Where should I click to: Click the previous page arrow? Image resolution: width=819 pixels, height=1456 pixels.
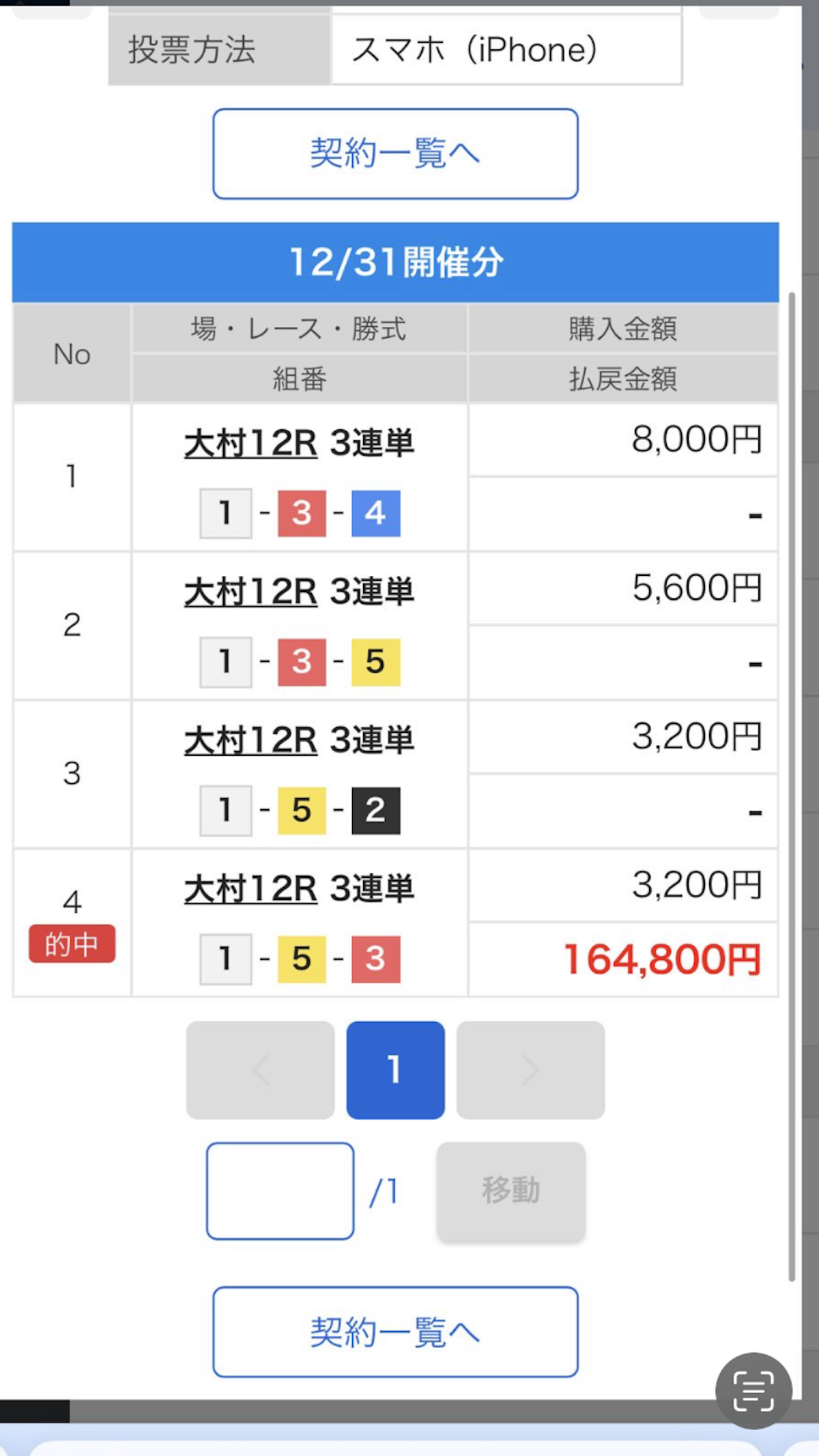260,1069
